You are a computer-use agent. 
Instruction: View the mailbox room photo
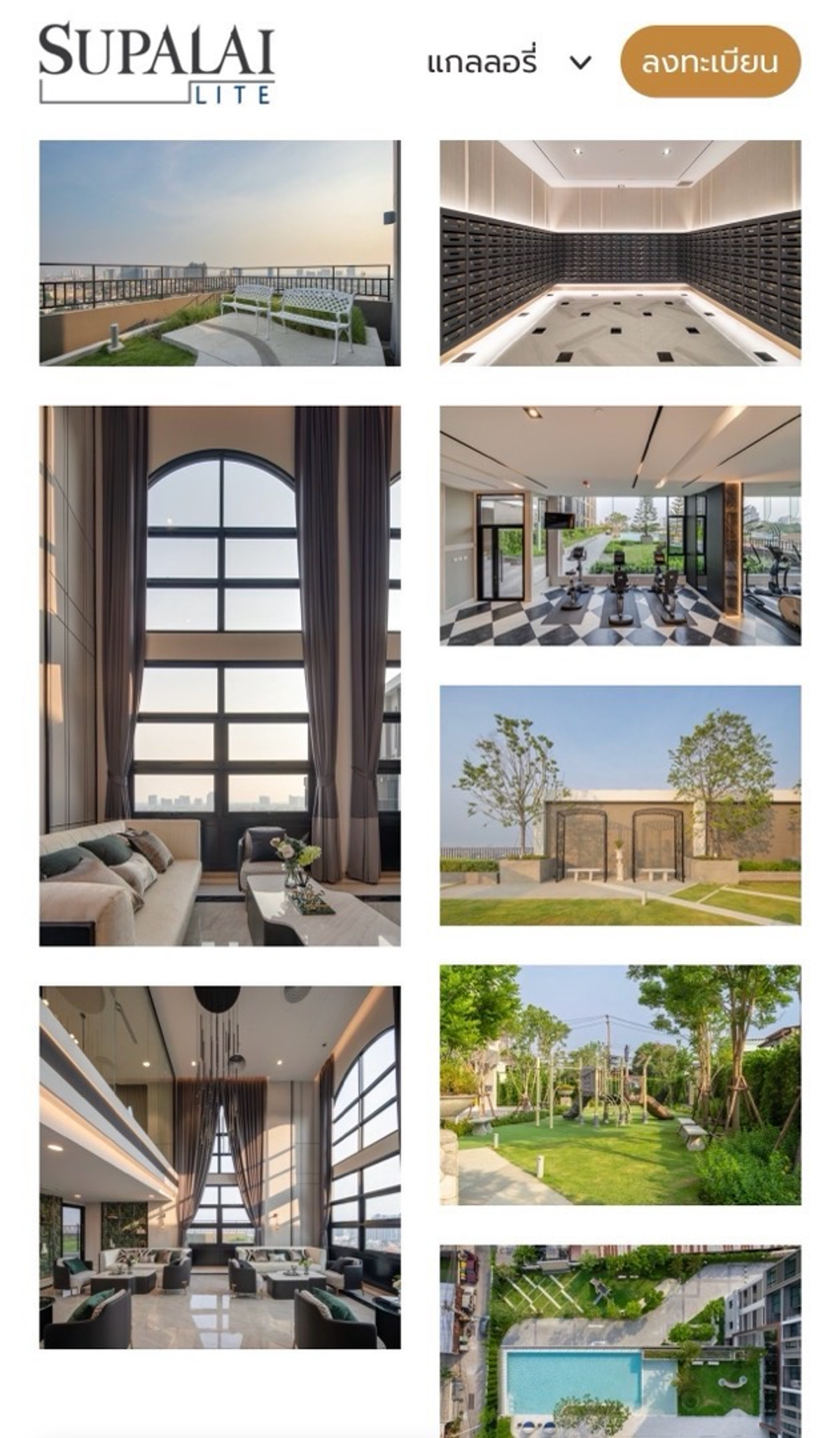[x=620, y=253]
